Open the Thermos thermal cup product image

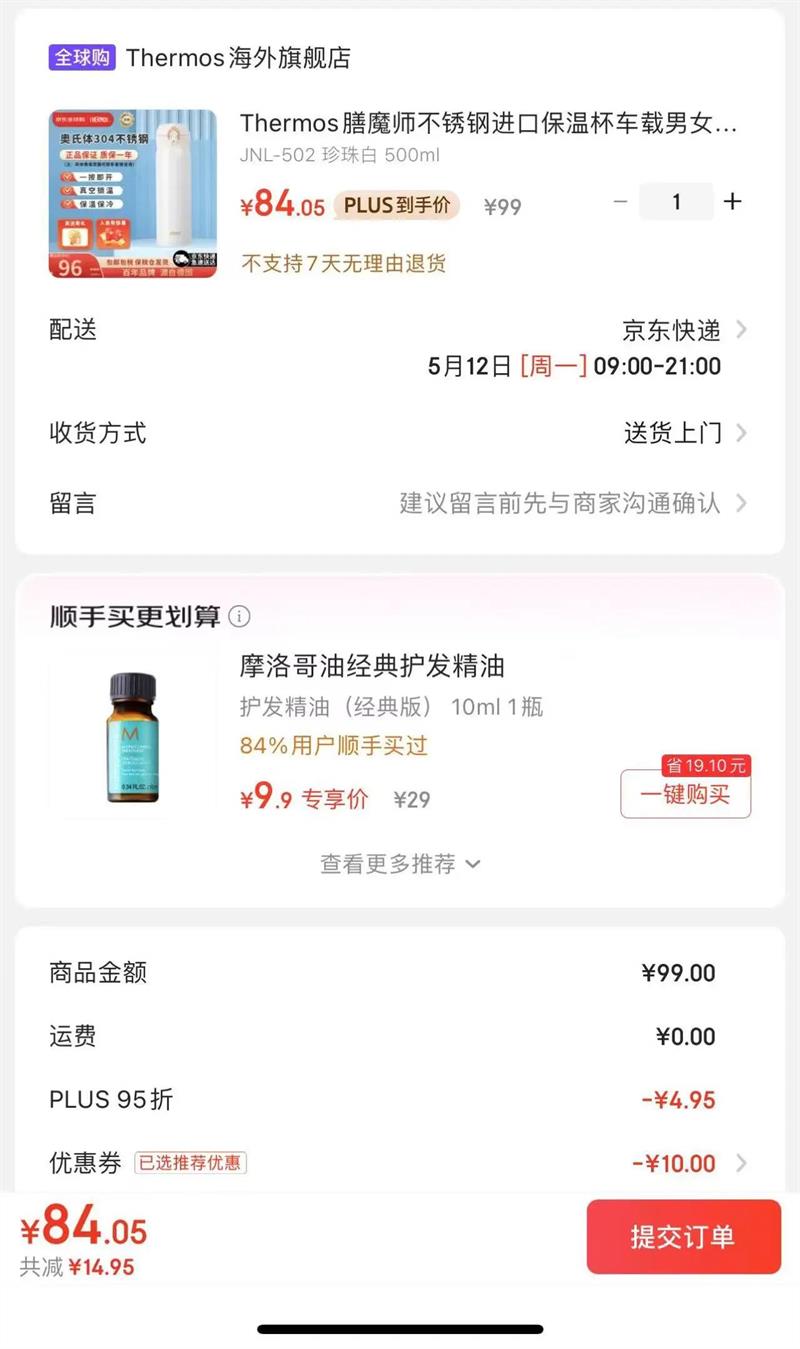(133, 194)
